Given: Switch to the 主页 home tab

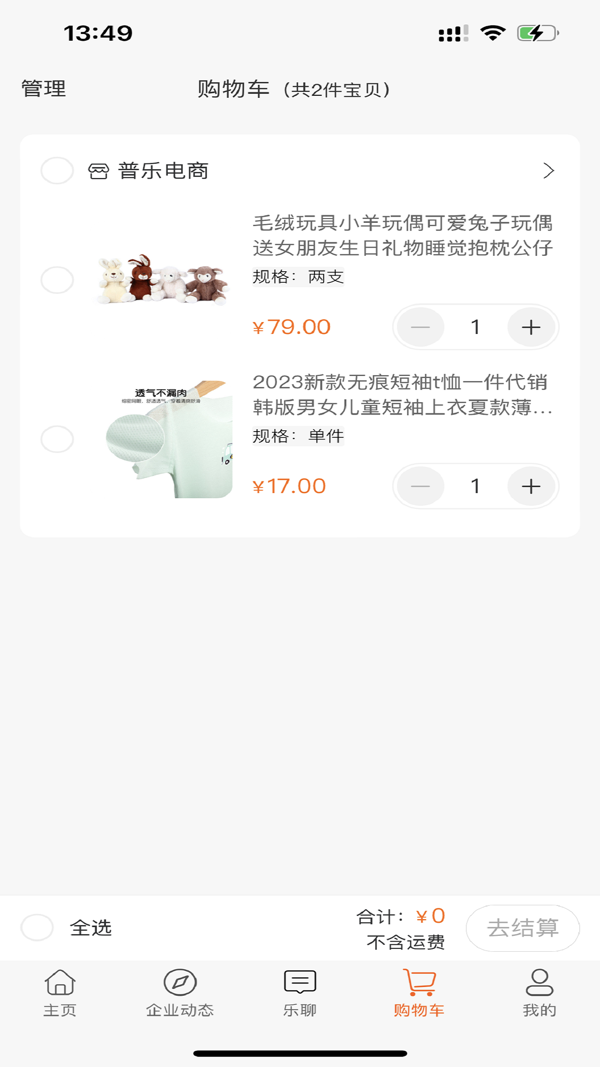Looking at the screenshot, I should [x=60, y=993].
